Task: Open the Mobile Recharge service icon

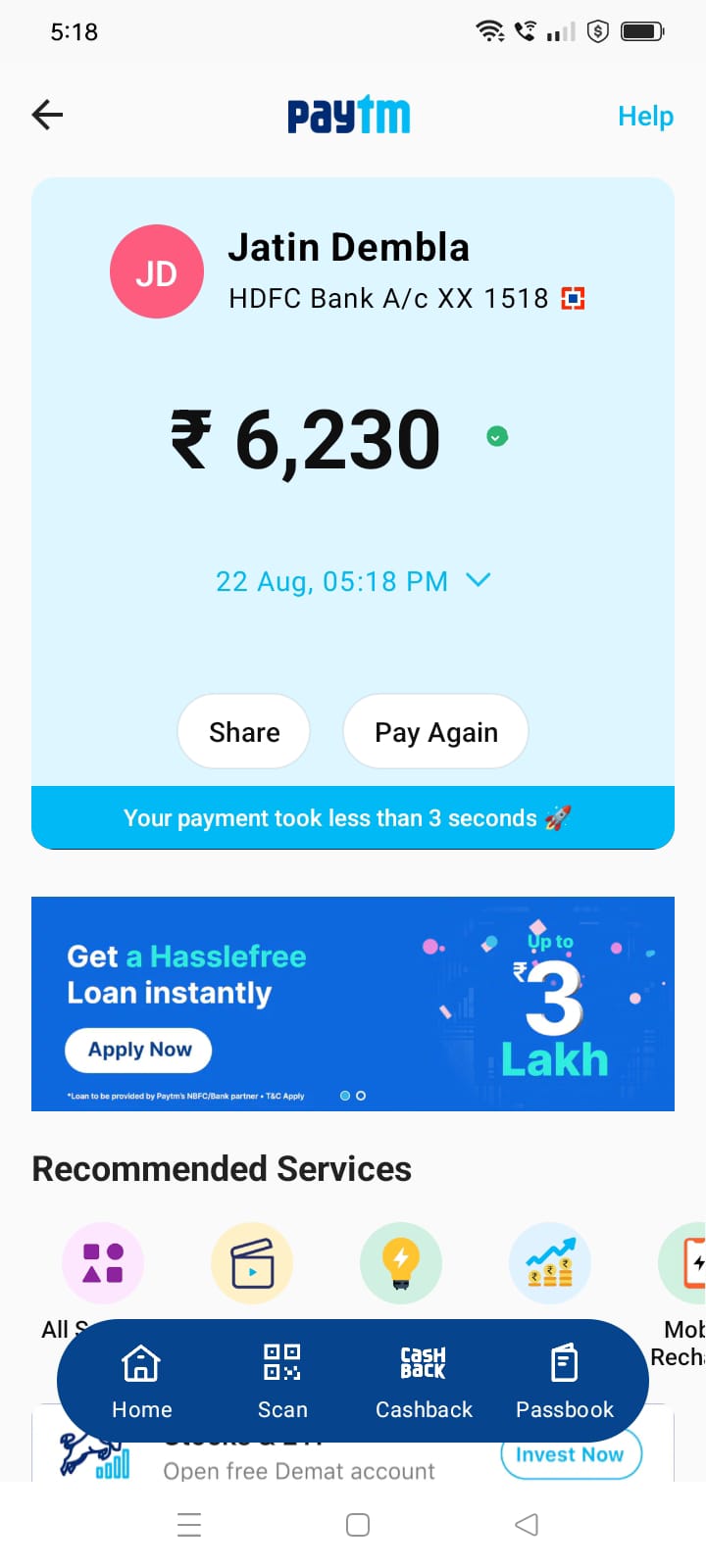Action: pos(686,1263)
